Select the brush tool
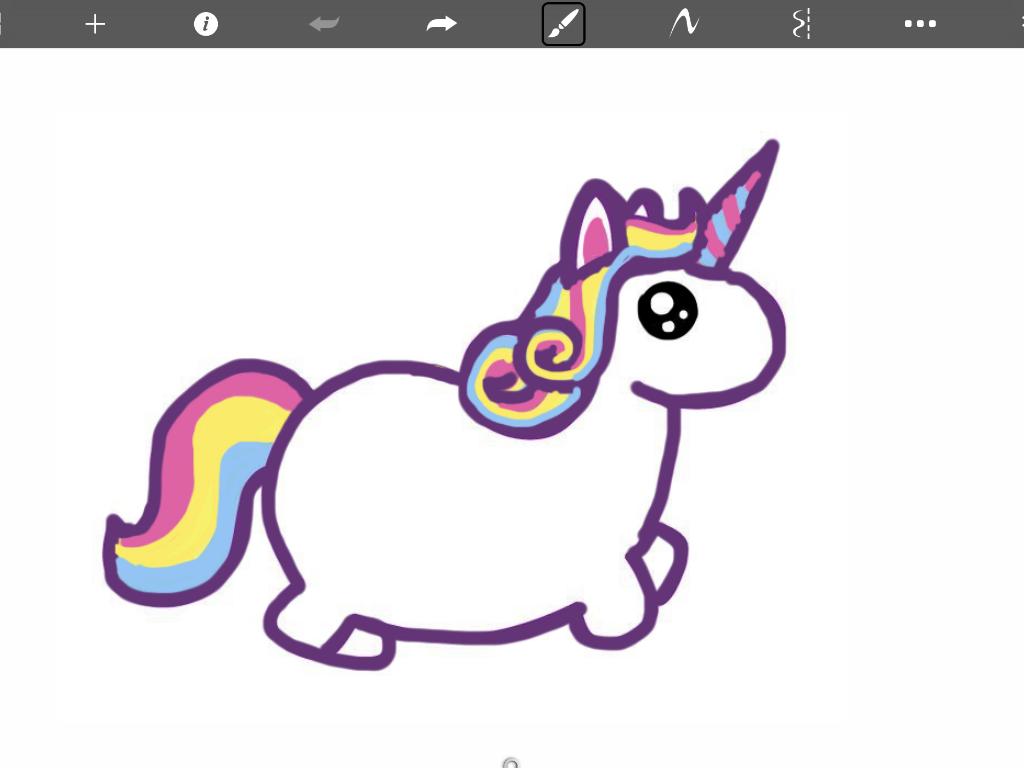This screenshot has height=768, width=1024. click(x=563, y=24)
